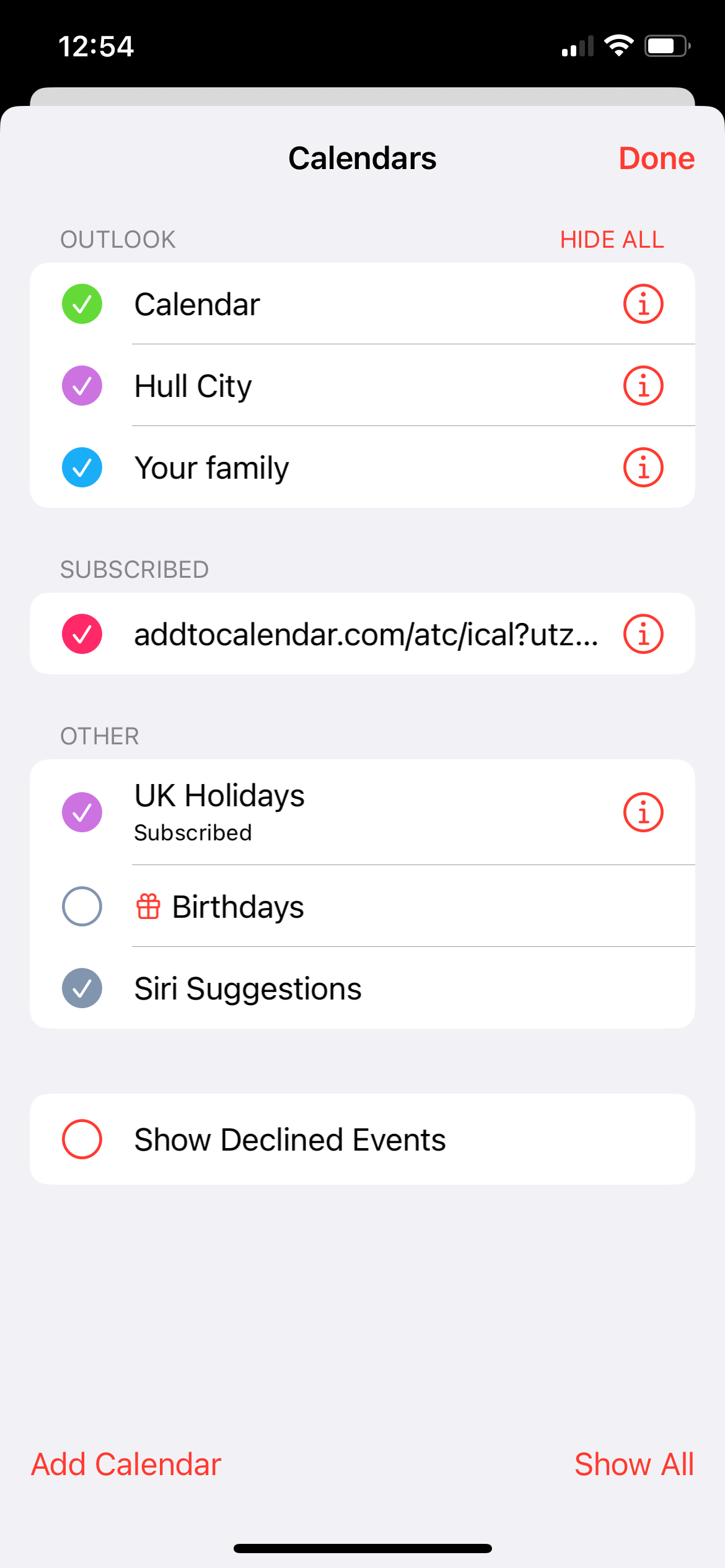The height and width of the screenshot is (1568, 725).
Task: Select Show All calendars
Action: [633, 1465]
